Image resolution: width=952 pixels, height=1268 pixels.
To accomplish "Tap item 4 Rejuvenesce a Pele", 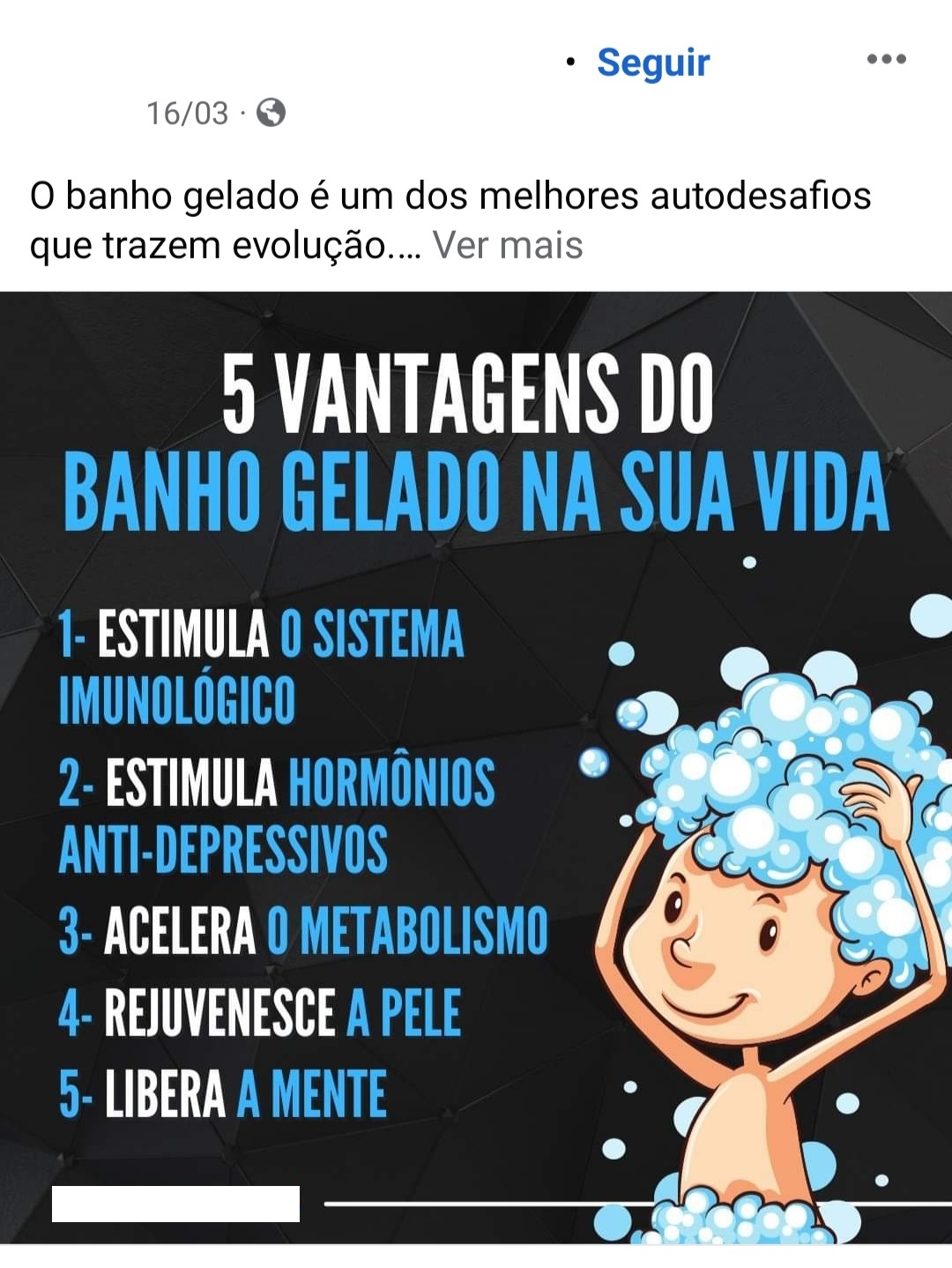I will click(260, 1014).
